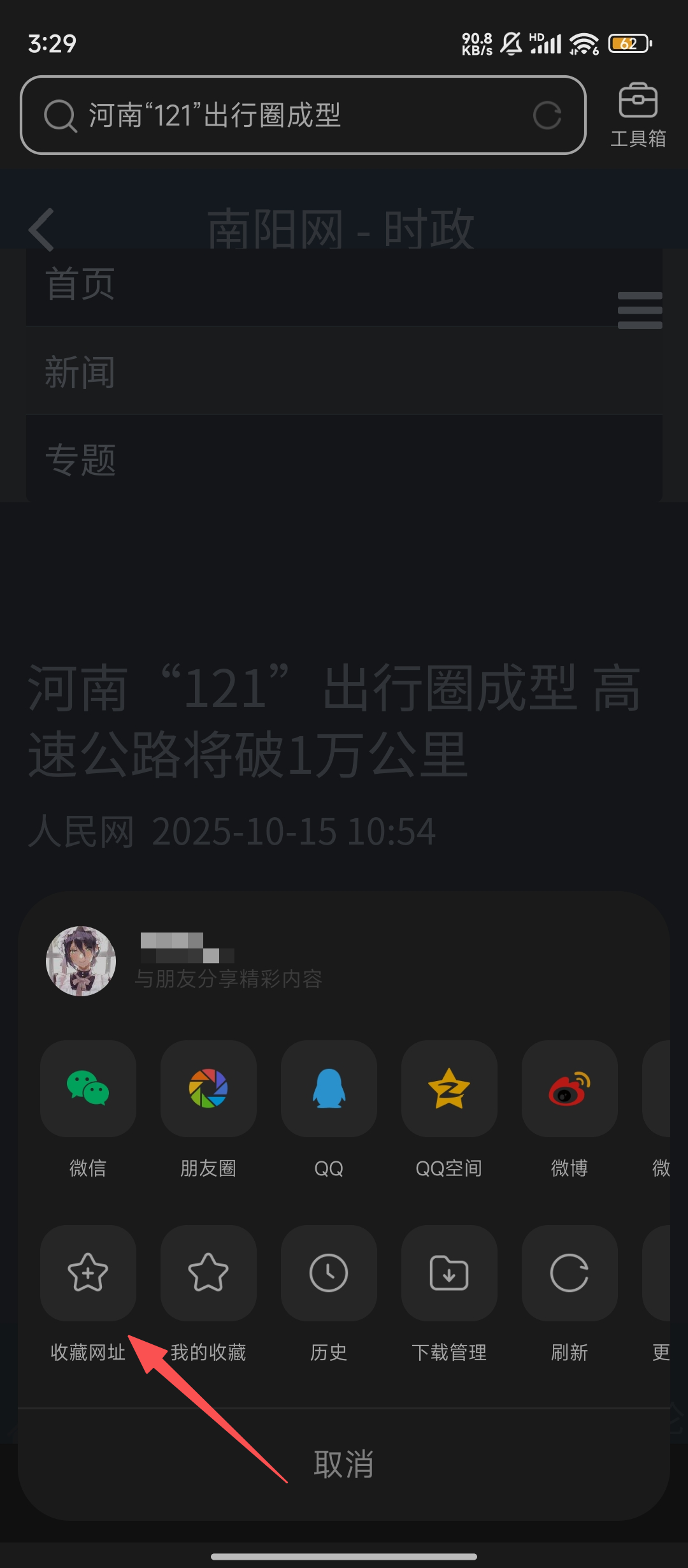Share to Weibo (微博)

pyautogui.click(x=570, y=1089)
